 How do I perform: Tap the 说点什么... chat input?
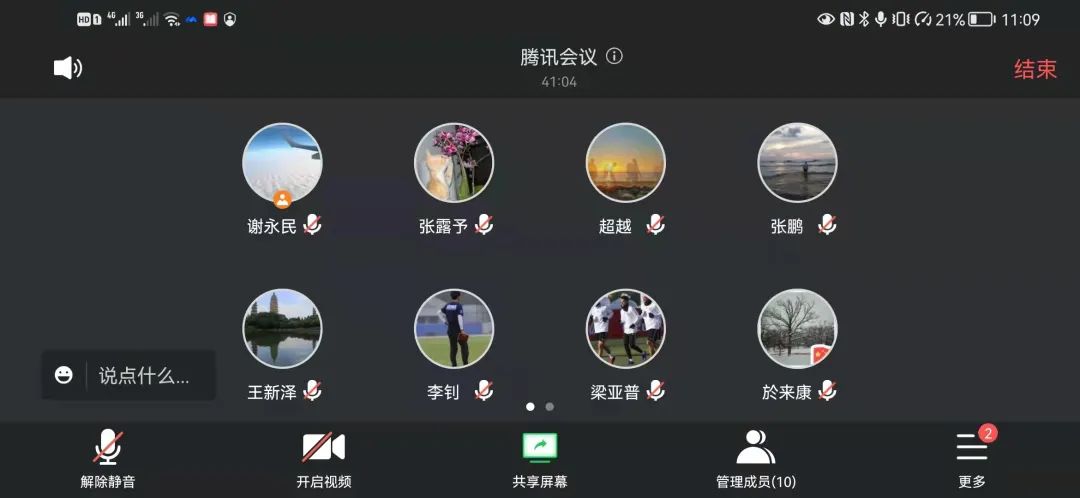144,376
